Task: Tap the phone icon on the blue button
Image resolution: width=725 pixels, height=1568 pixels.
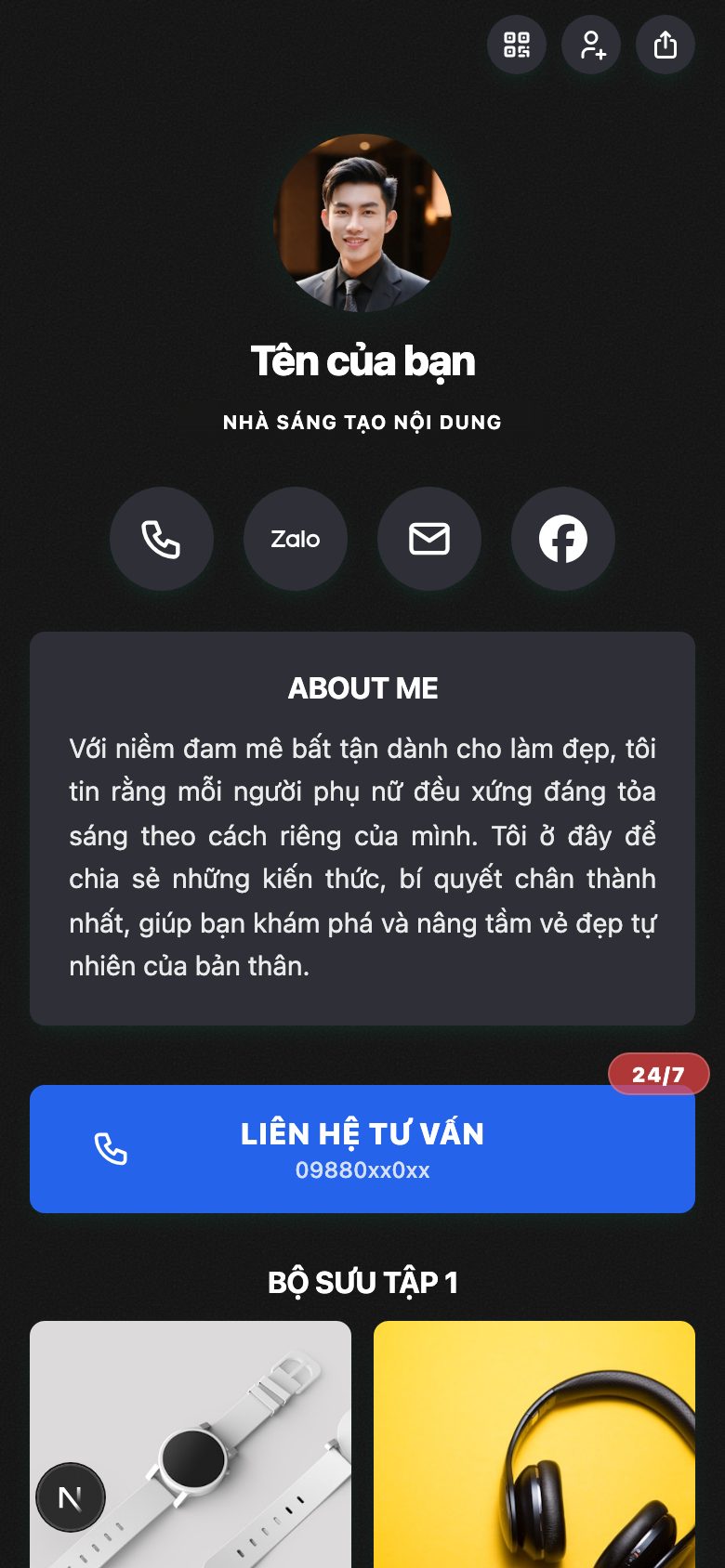Action: click(x=113, y=1149)
